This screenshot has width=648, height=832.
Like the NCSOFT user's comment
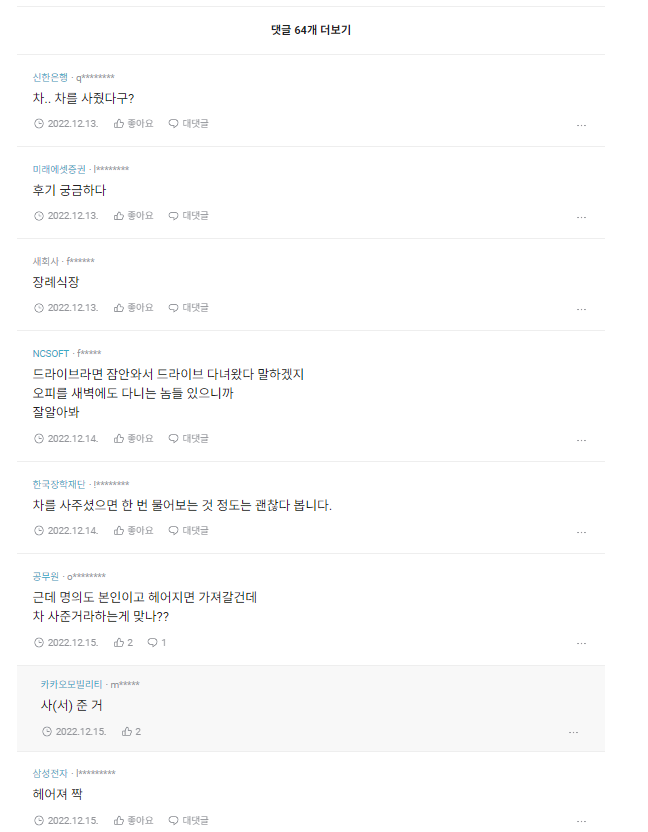pos(134,439)
